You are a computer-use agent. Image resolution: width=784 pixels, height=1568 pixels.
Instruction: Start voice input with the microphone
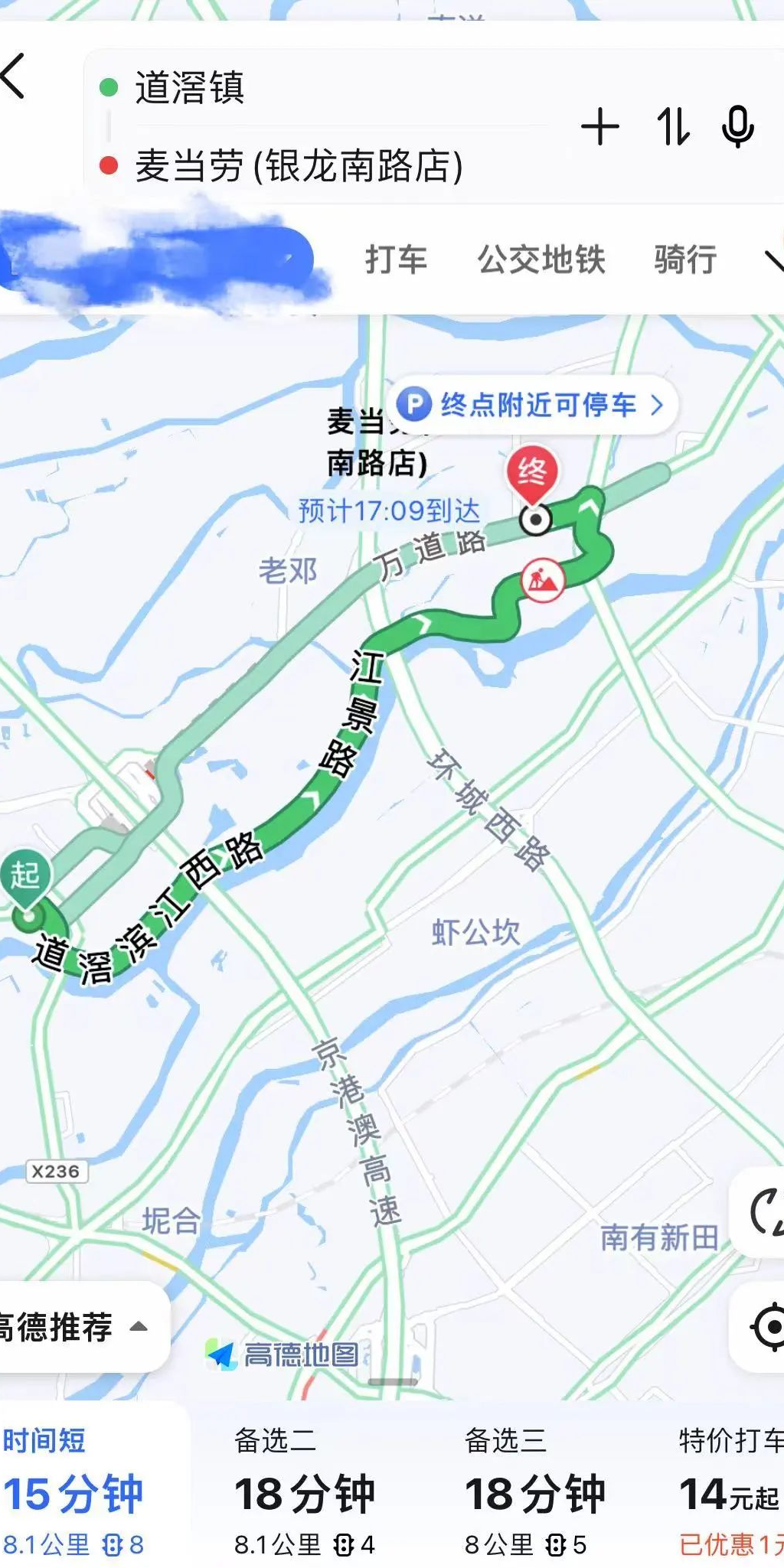pos(738,127)
